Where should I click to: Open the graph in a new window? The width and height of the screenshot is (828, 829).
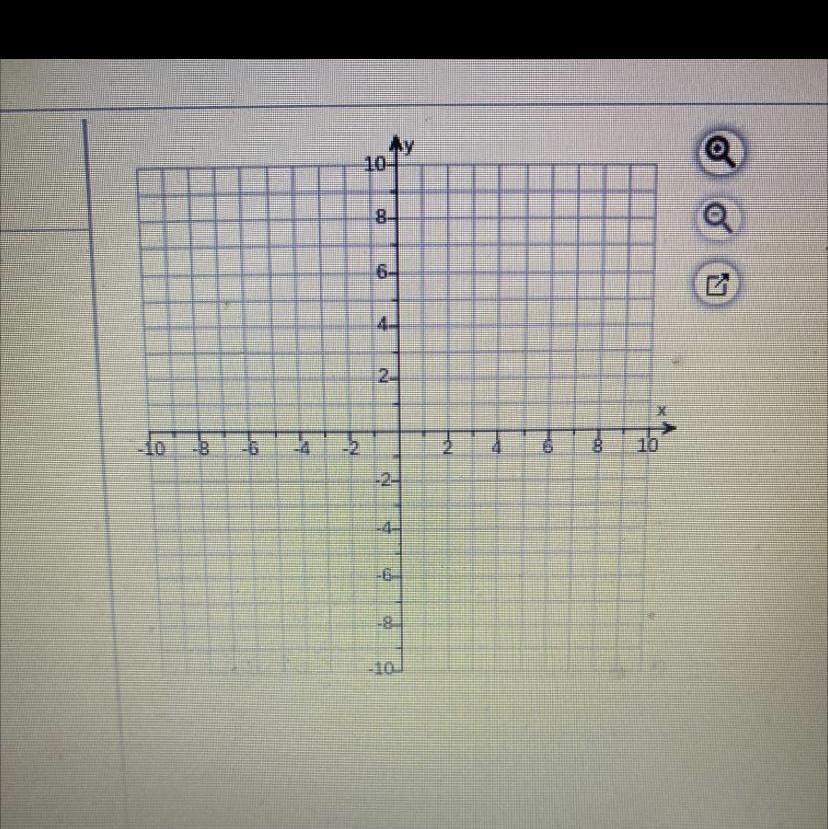(x=718, y=286)
